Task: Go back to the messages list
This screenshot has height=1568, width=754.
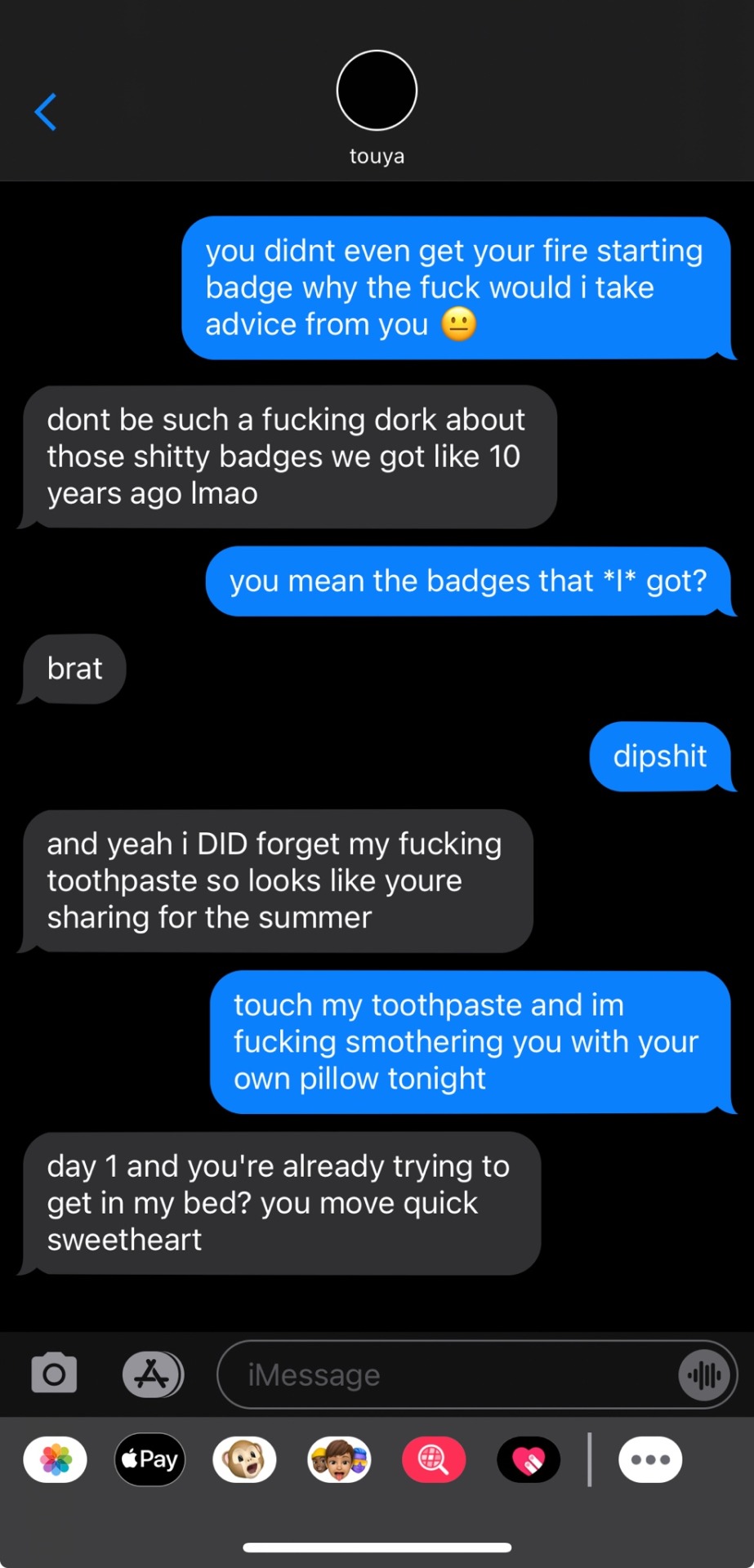Action: (x=46, y=112)
